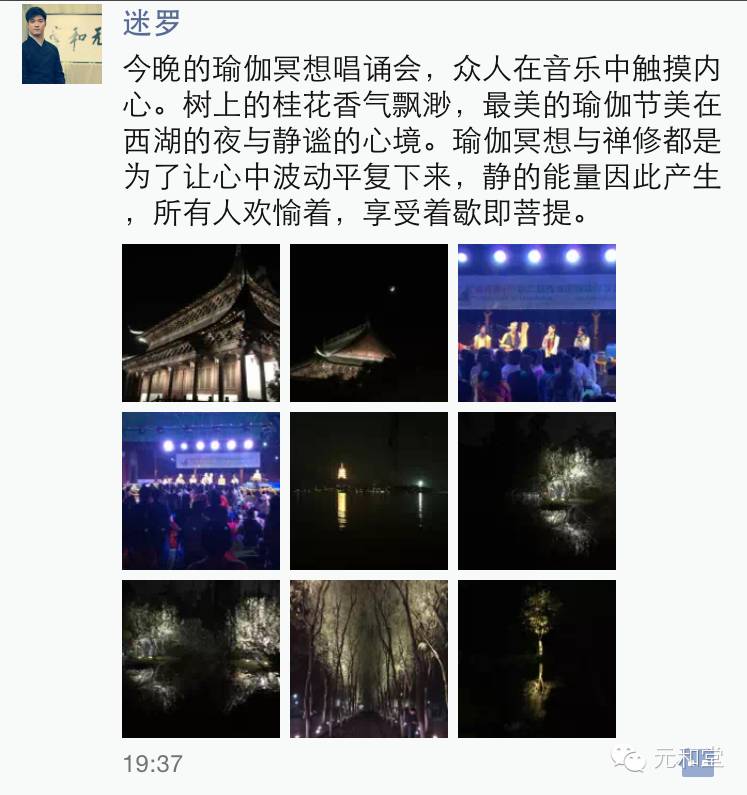Open the tree-lined path photo
Image resolution: width=747 pixels, height=795 pixels.
pyautogui.click(x=369, y=659)
